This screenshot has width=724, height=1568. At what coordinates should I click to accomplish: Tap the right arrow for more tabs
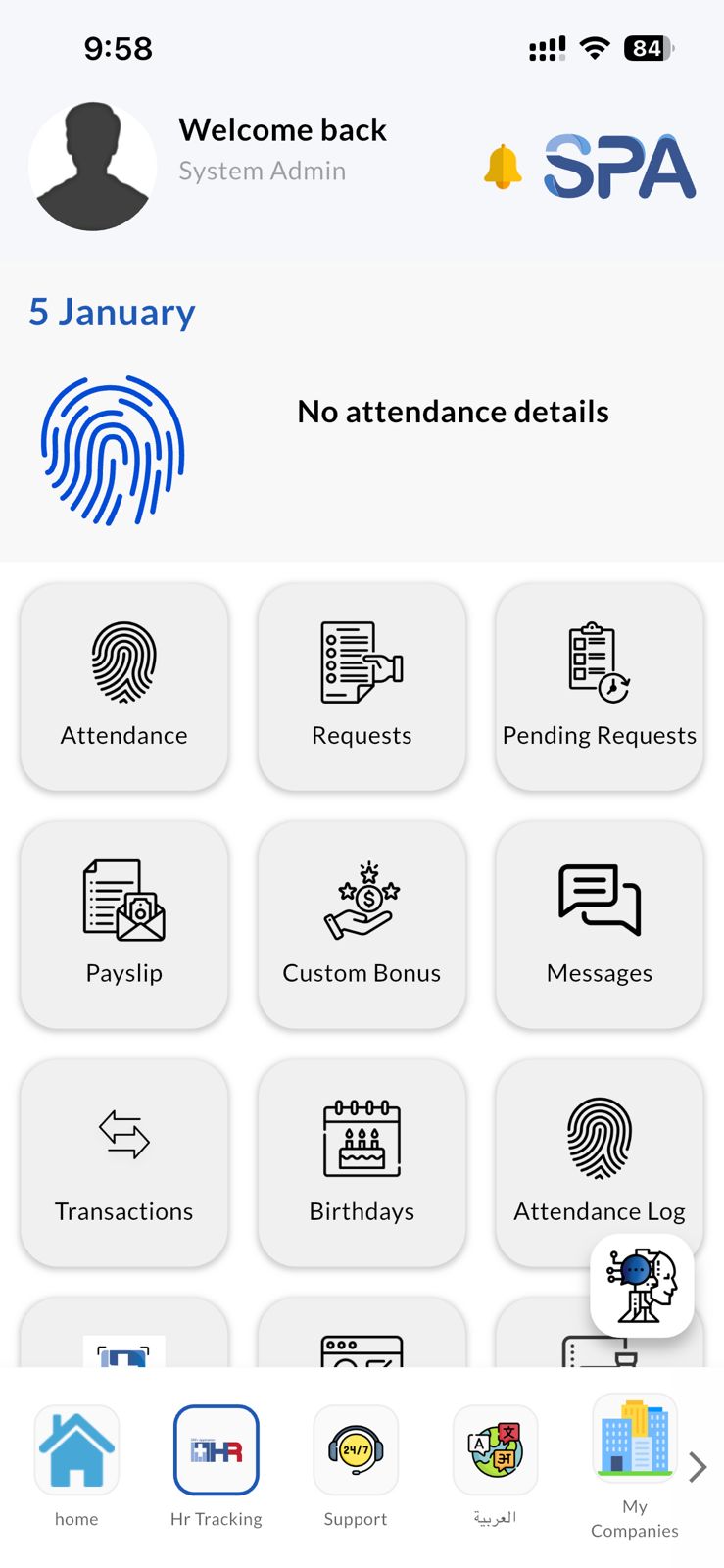click(x=698, y=1467)
